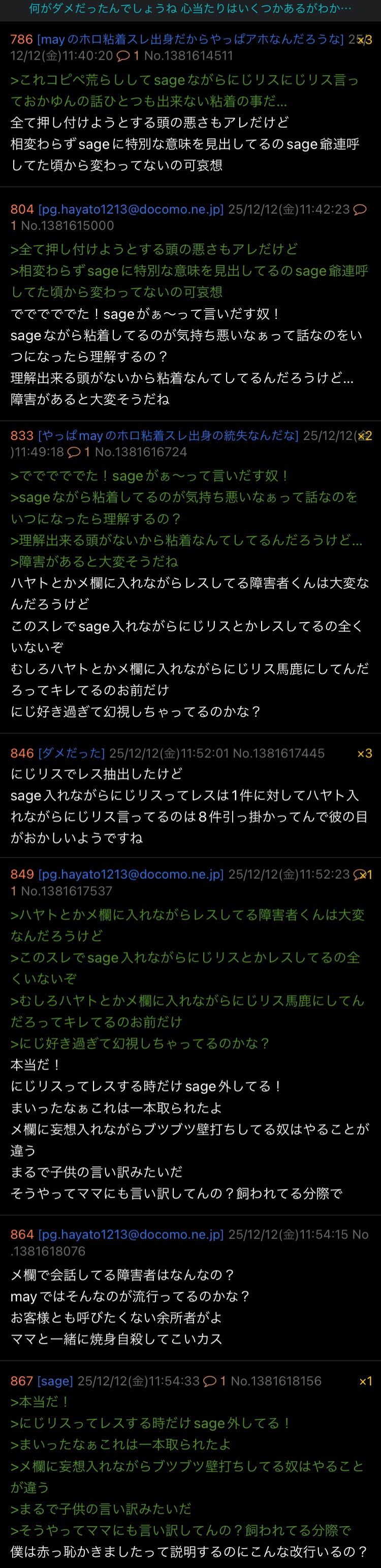Image resolution: width=381 pixels, height=1568 pixels.
Task: Tap post number 846
Action: 22,753
